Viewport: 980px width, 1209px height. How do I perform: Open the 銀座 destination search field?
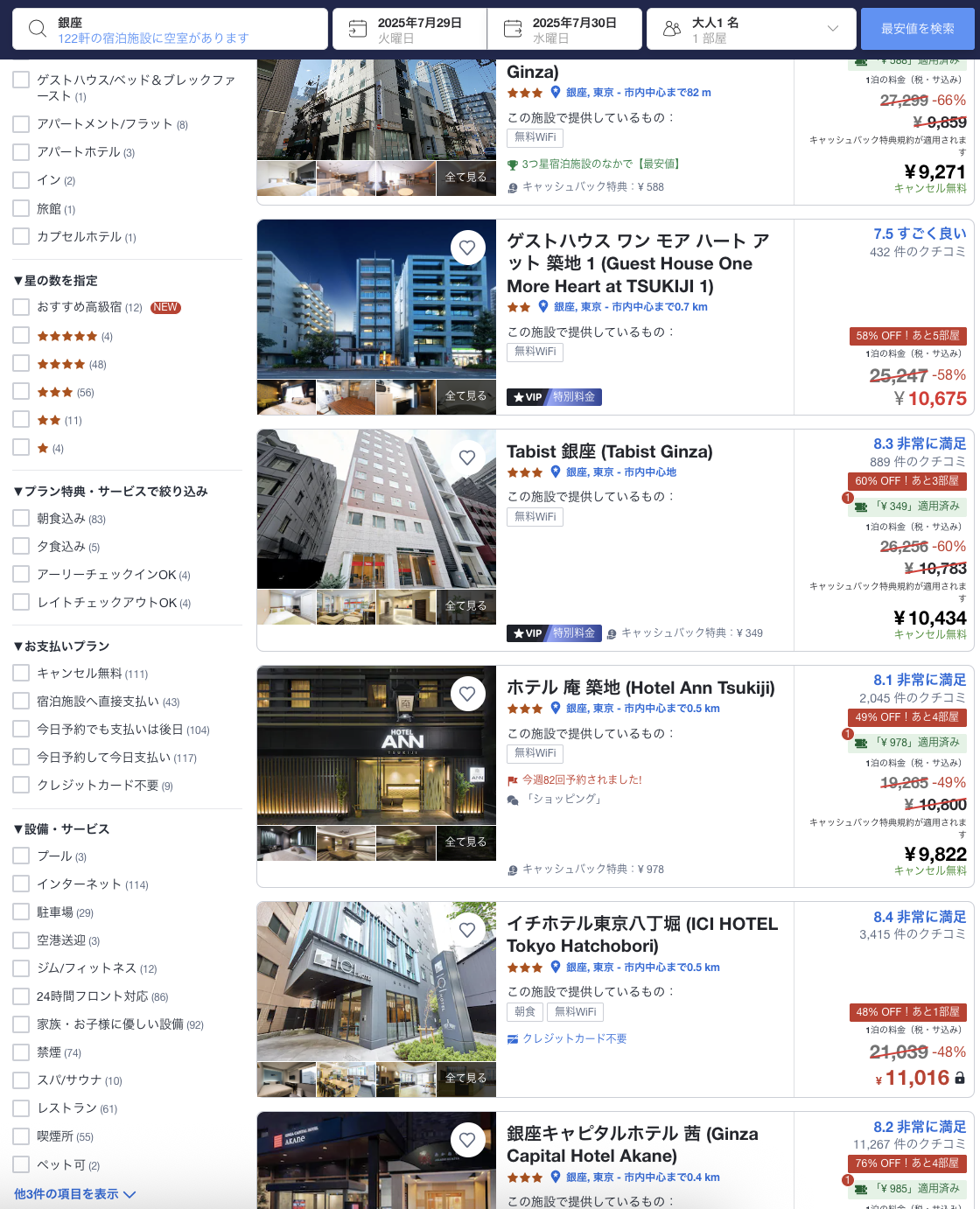(171, 30)
